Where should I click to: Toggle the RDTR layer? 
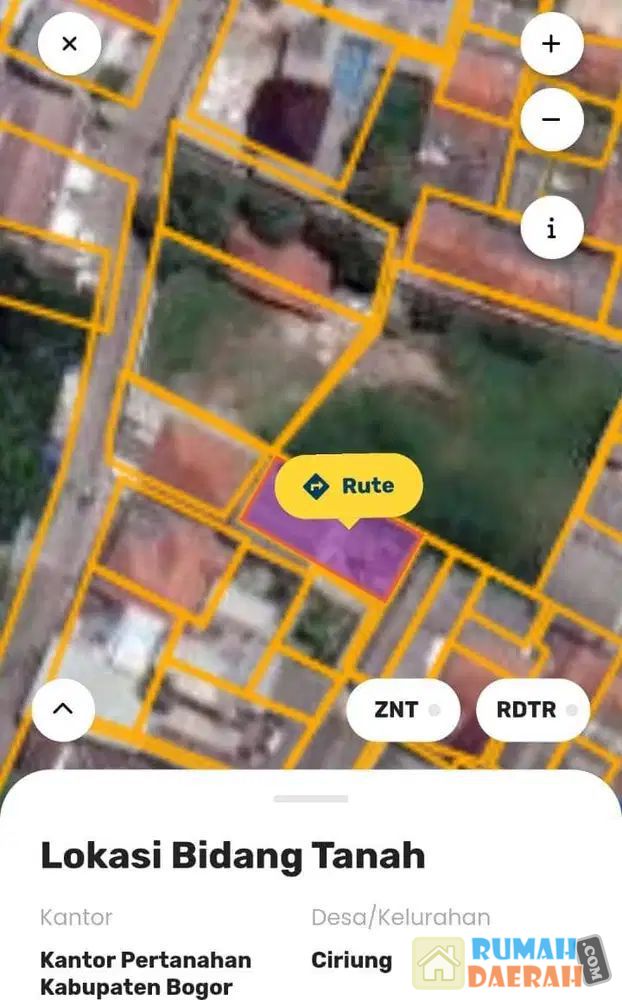click(x=533, y=710)
